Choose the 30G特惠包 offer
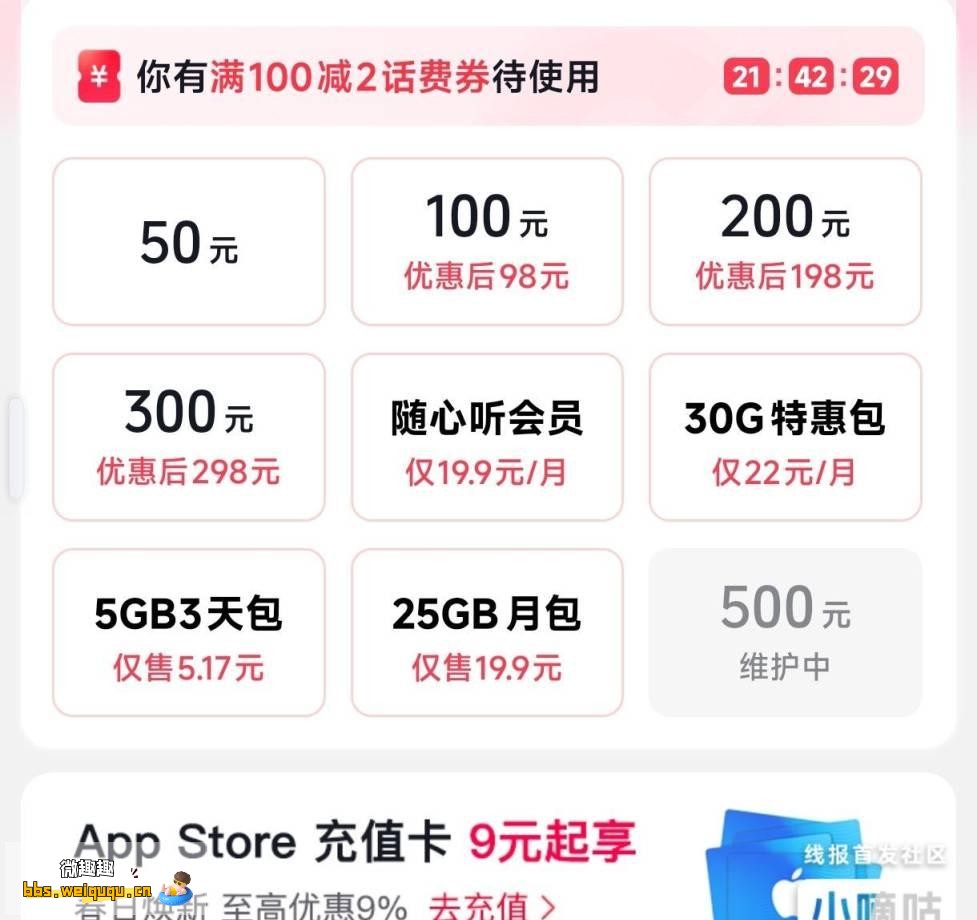977x920 pixels. tap(785, 437)
